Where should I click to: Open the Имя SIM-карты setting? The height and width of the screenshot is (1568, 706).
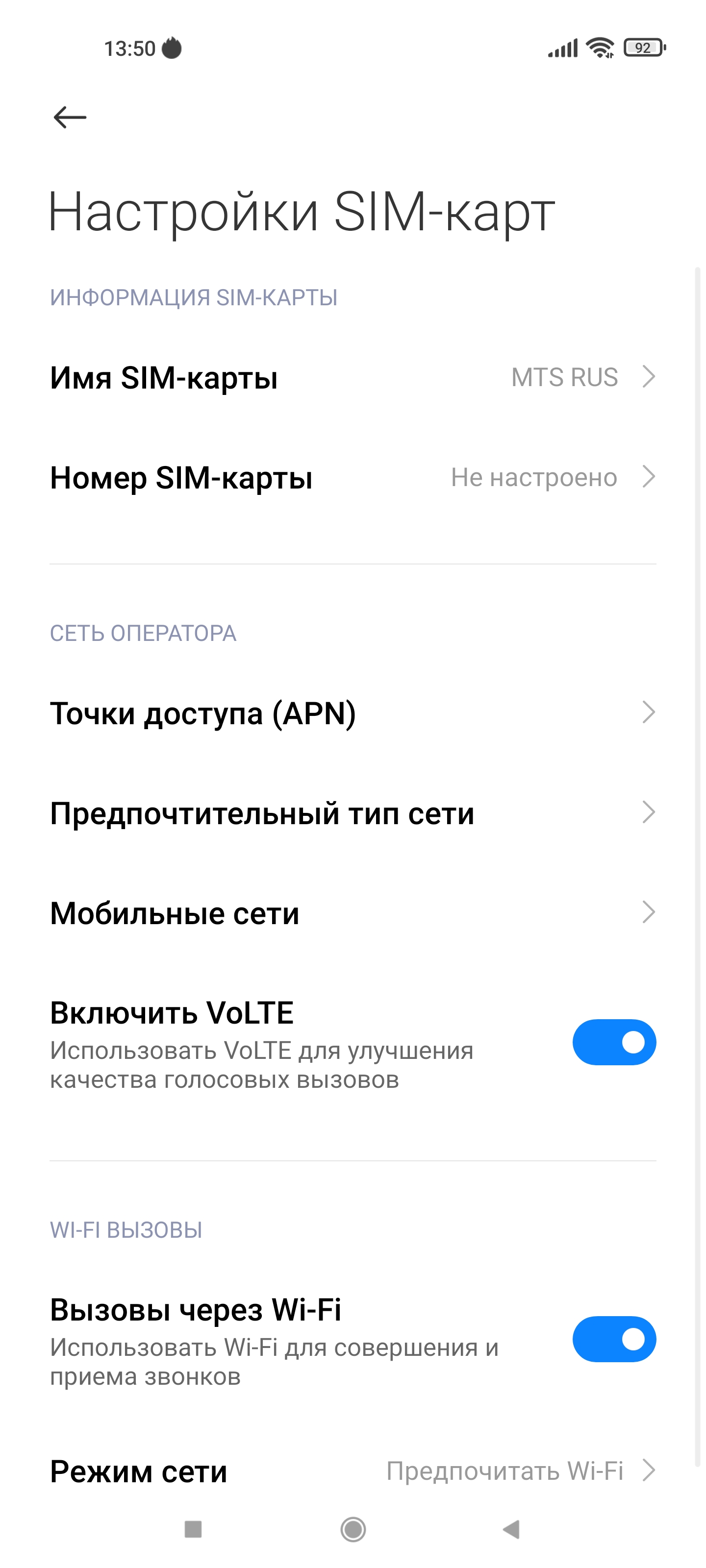coord(352,377)
